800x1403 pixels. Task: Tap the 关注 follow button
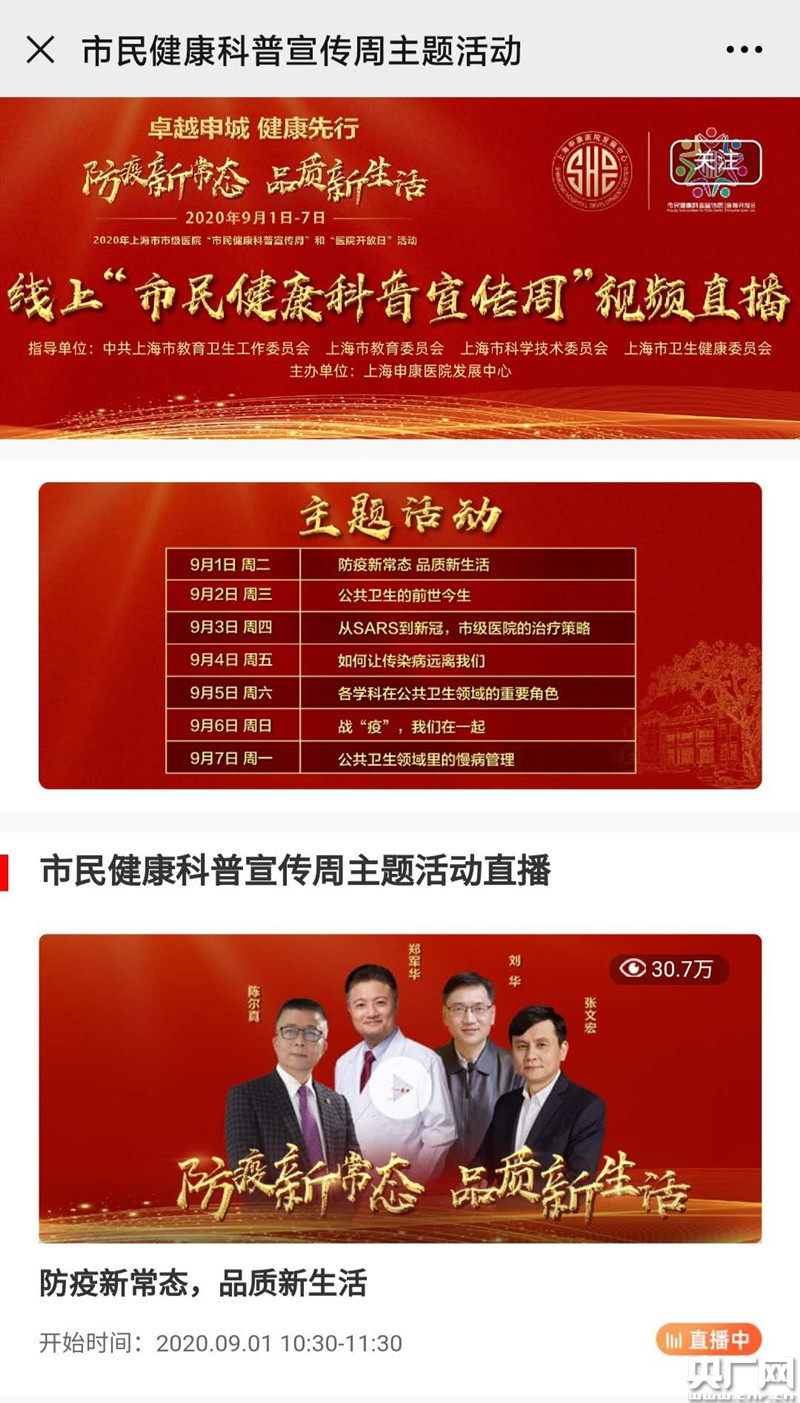point(729,161)
